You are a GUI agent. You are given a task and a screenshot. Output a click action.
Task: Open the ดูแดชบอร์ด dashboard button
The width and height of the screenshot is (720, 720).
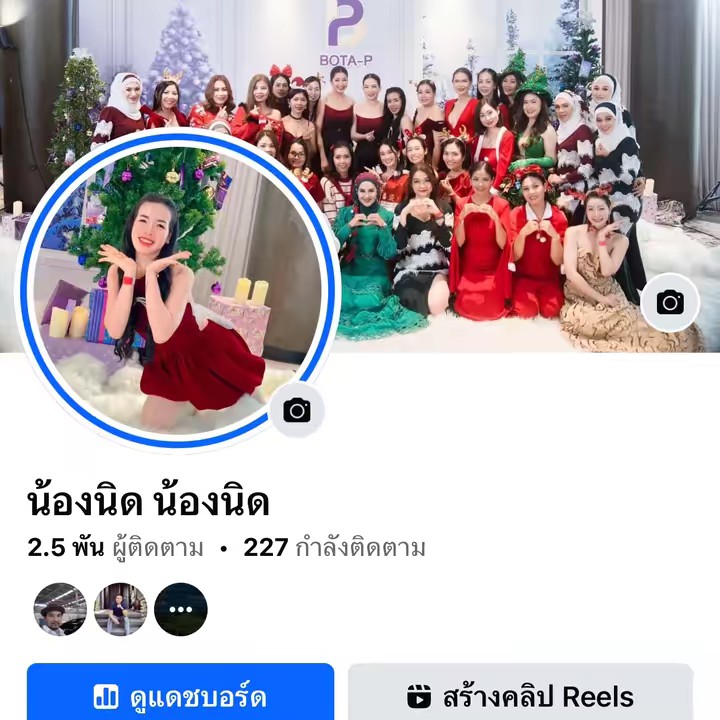coord(180,696)
